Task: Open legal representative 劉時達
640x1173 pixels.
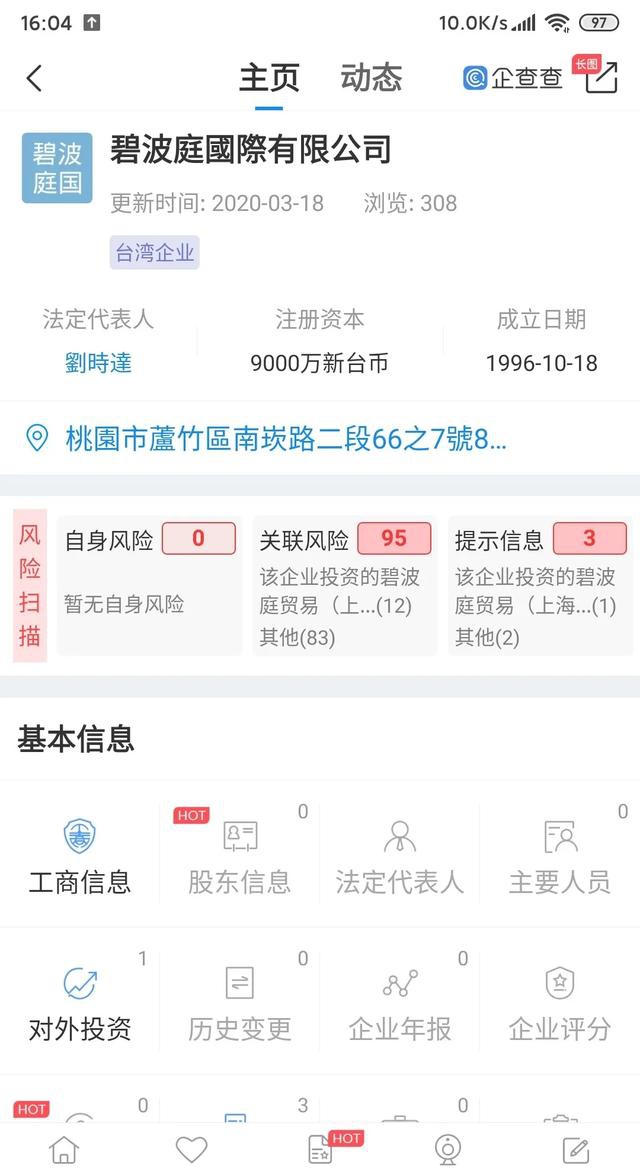Action: 98,364
